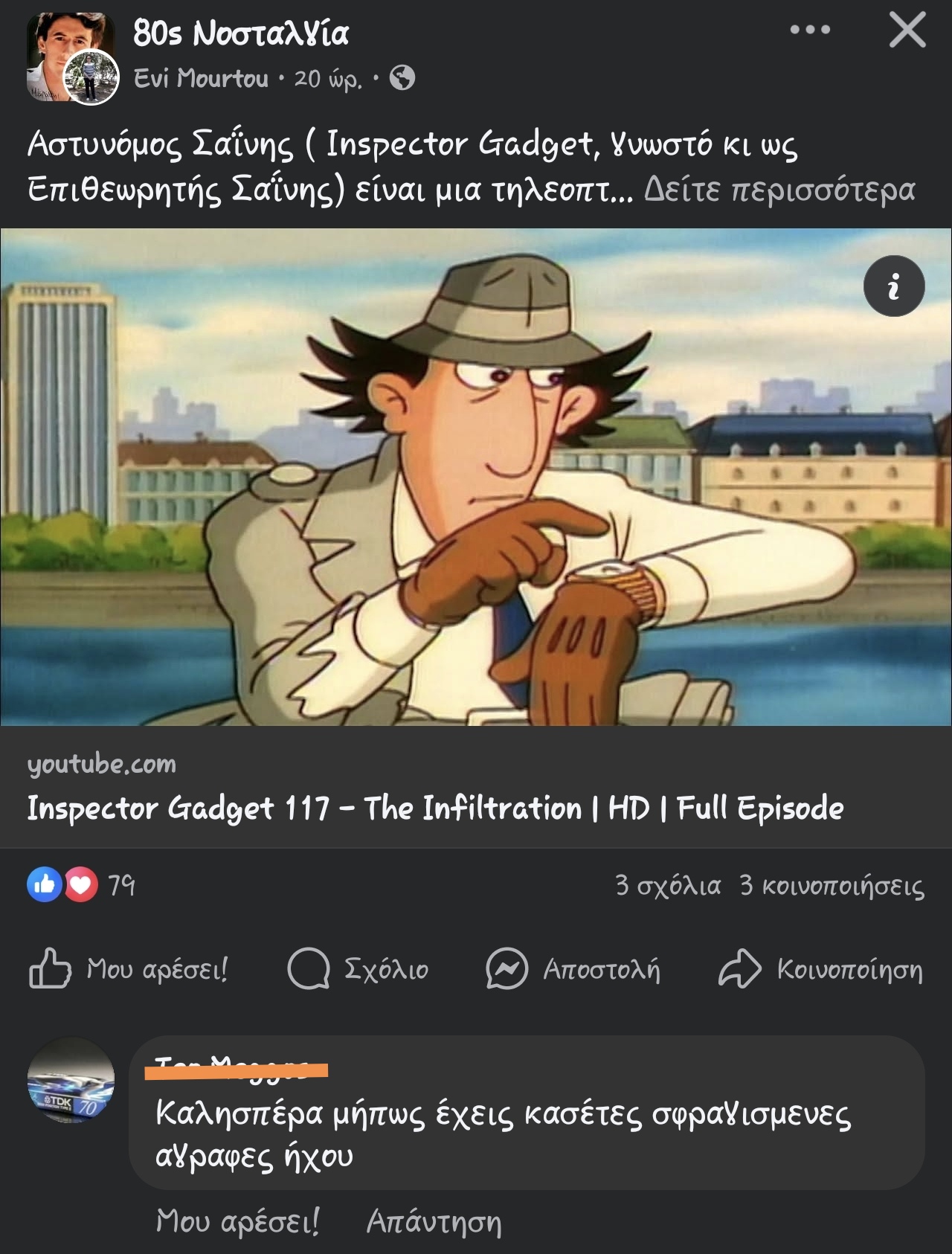
Task: Like the comment about sealed cassettes
Action: tap(238, 1221)
